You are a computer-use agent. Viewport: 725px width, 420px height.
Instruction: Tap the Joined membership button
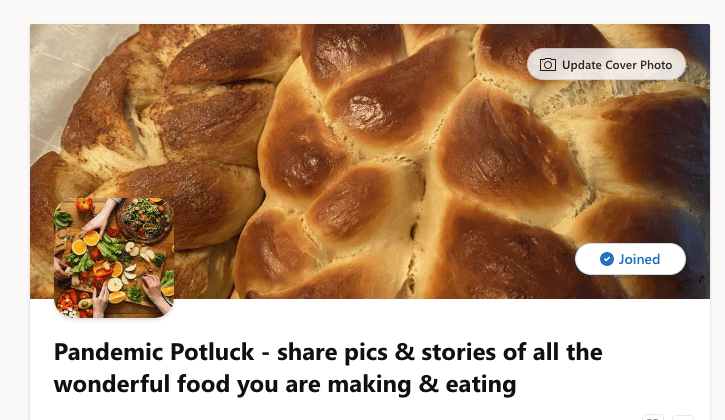[630, 259]
